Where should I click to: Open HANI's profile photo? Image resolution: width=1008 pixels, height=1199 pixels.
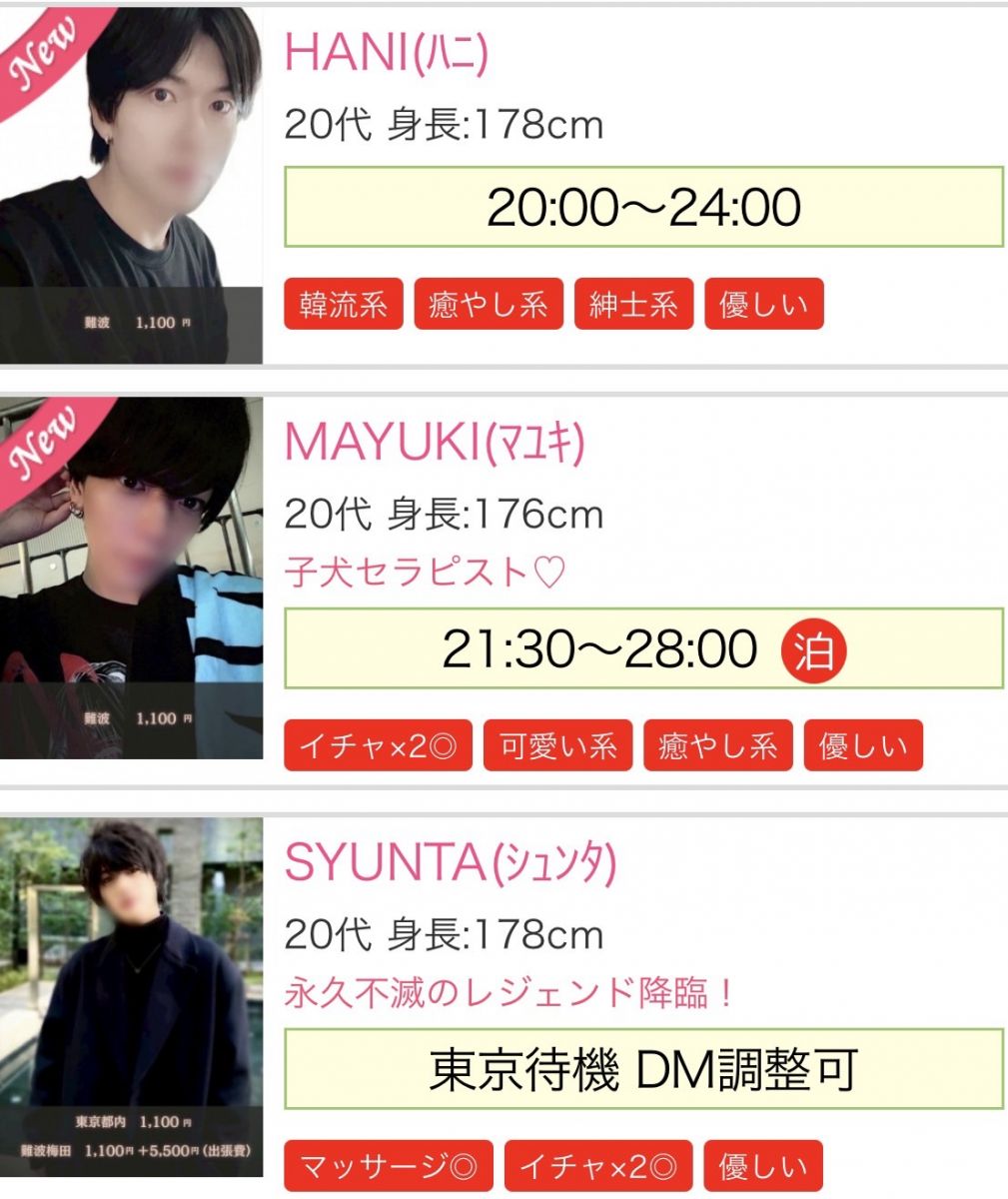pyautogui.click(x=131, y=186)
